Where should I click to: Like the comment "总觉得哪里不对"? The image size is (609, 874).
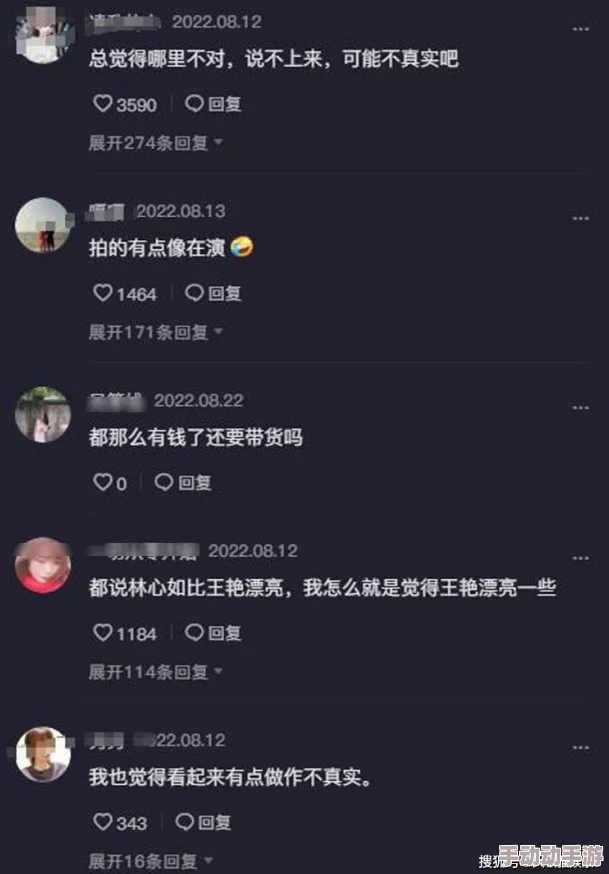point(103,103)
